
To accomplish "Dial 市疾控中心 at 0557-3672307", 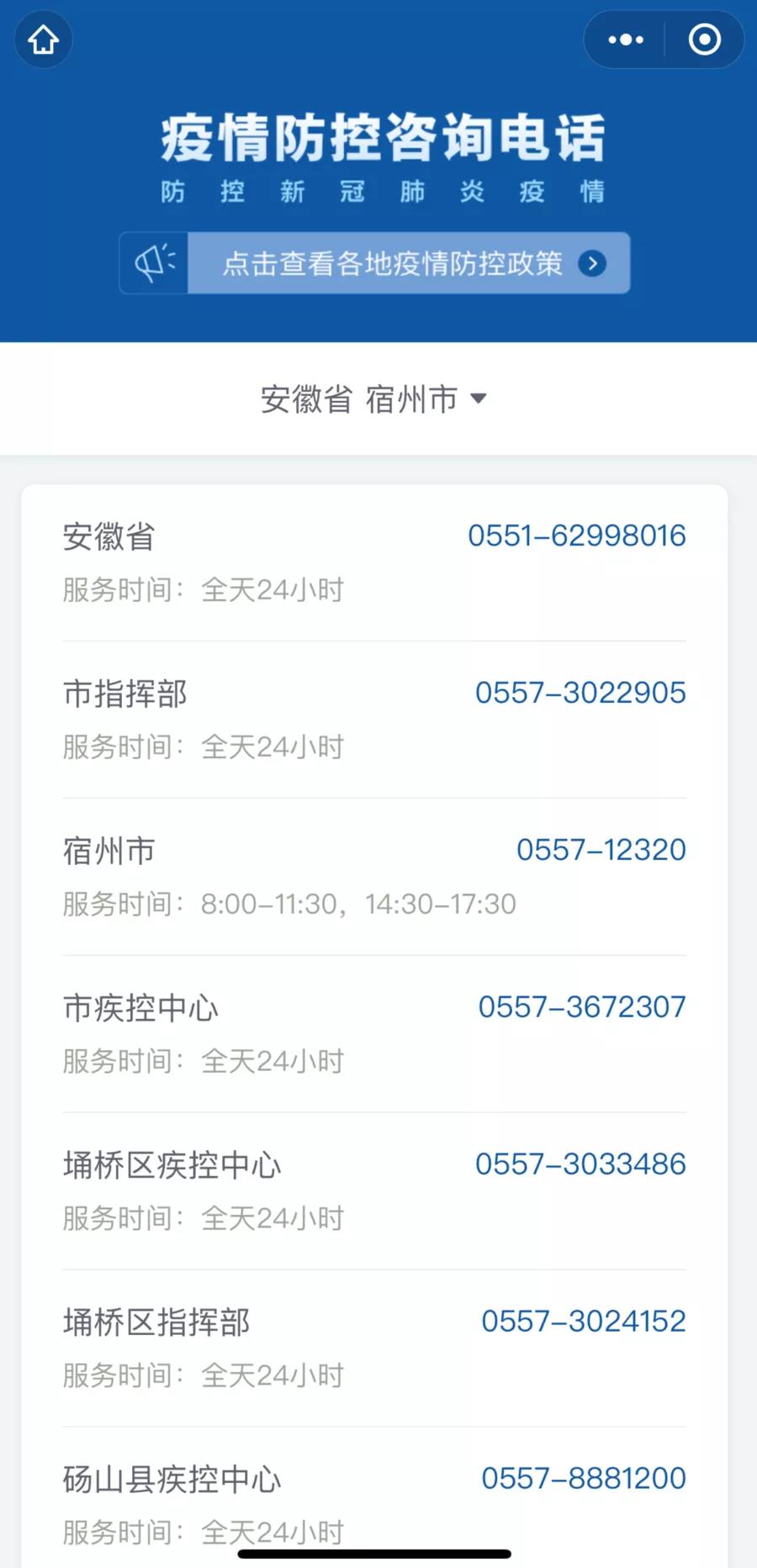I will [x=582, y=1007].
